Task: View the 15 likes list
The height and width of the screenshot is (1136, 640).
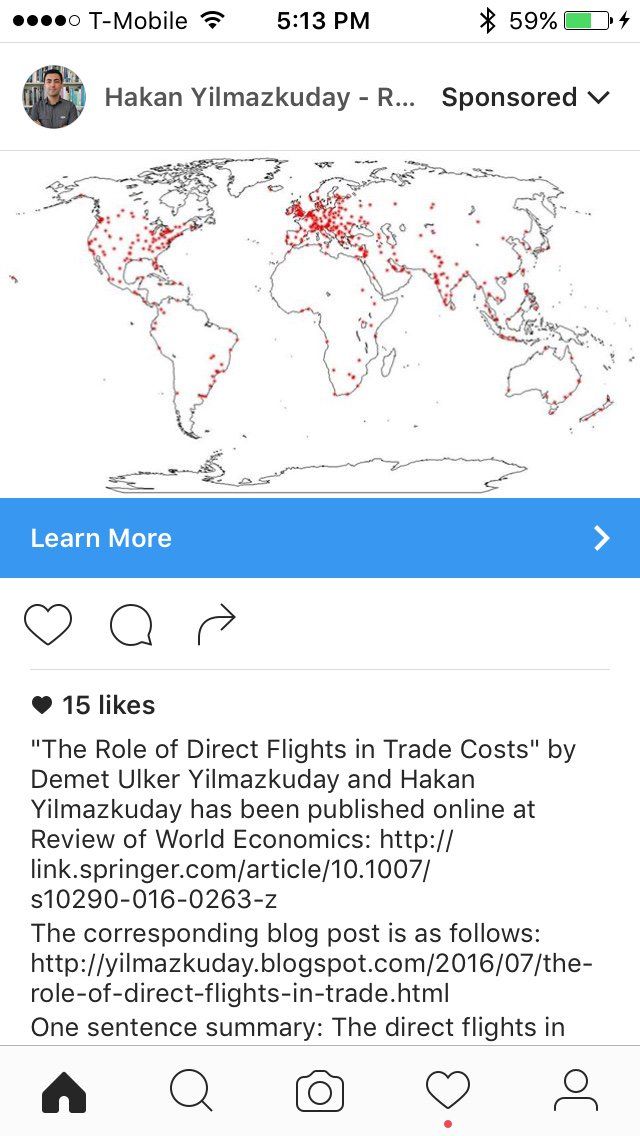Action: (x=107, y=705)
